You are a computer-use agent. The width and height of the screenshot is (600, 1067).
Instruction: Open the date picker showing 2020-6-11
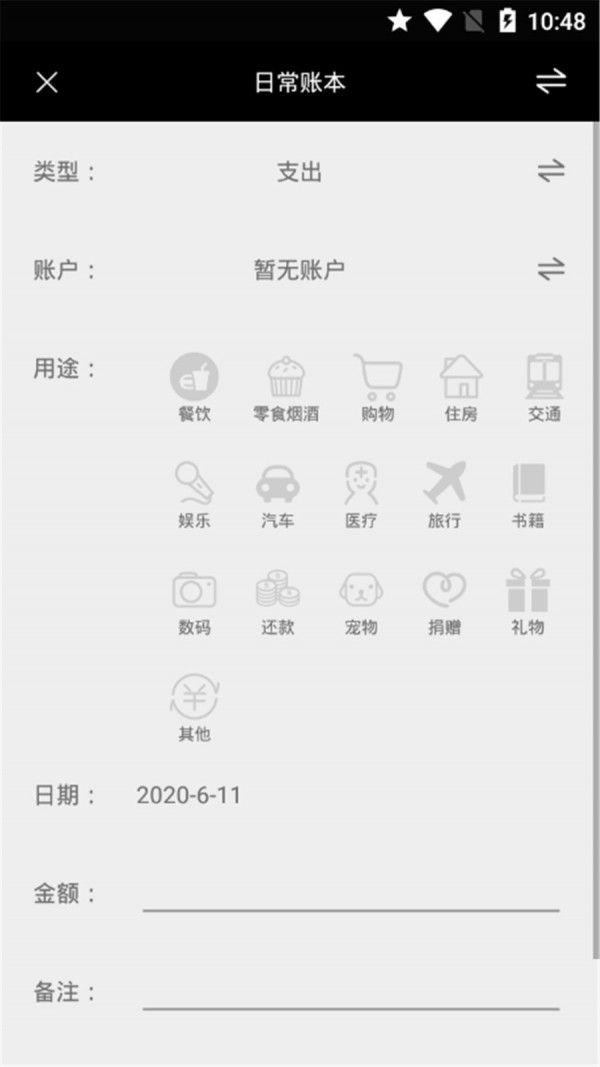[188, 796]
